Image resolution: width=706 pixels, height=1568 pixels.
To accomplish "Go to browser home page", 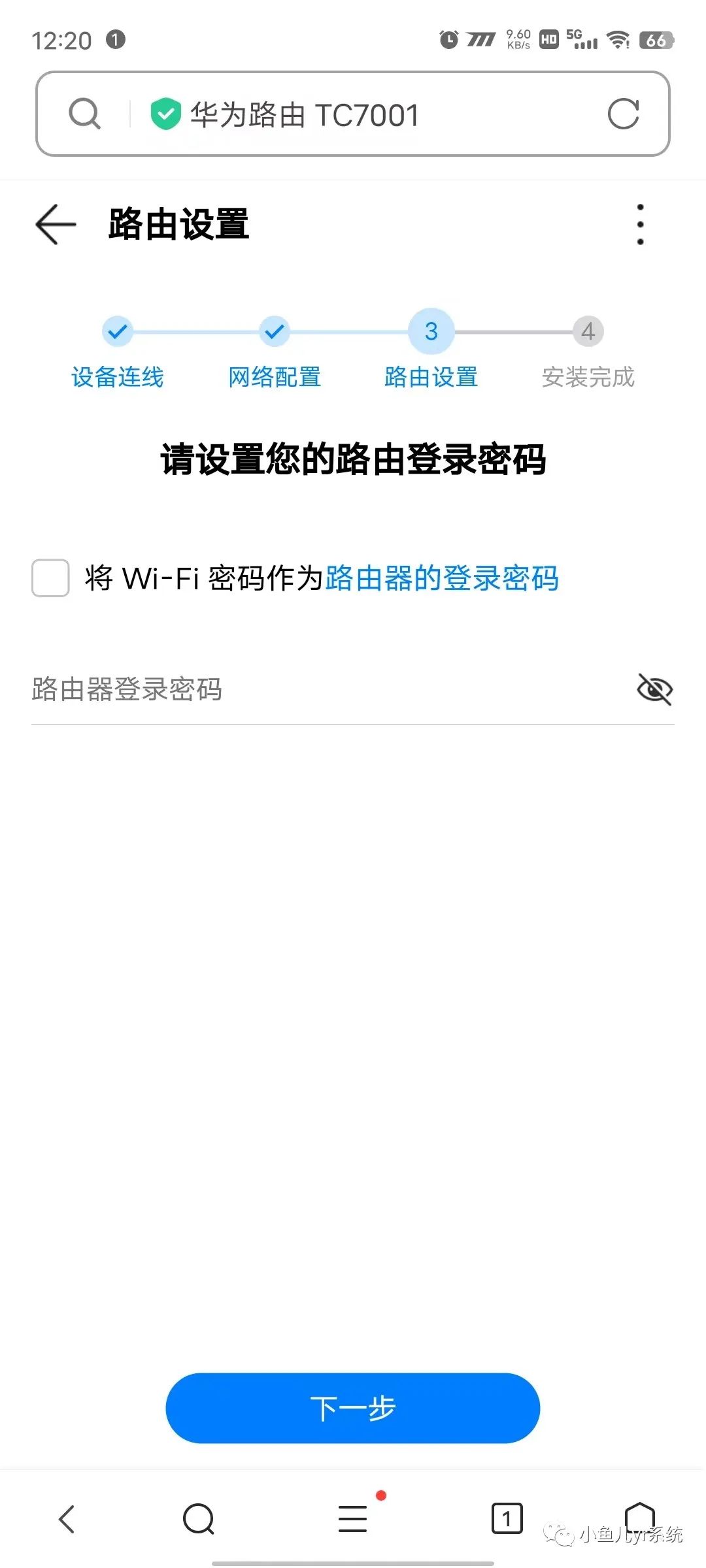I will pos(639,1516).
